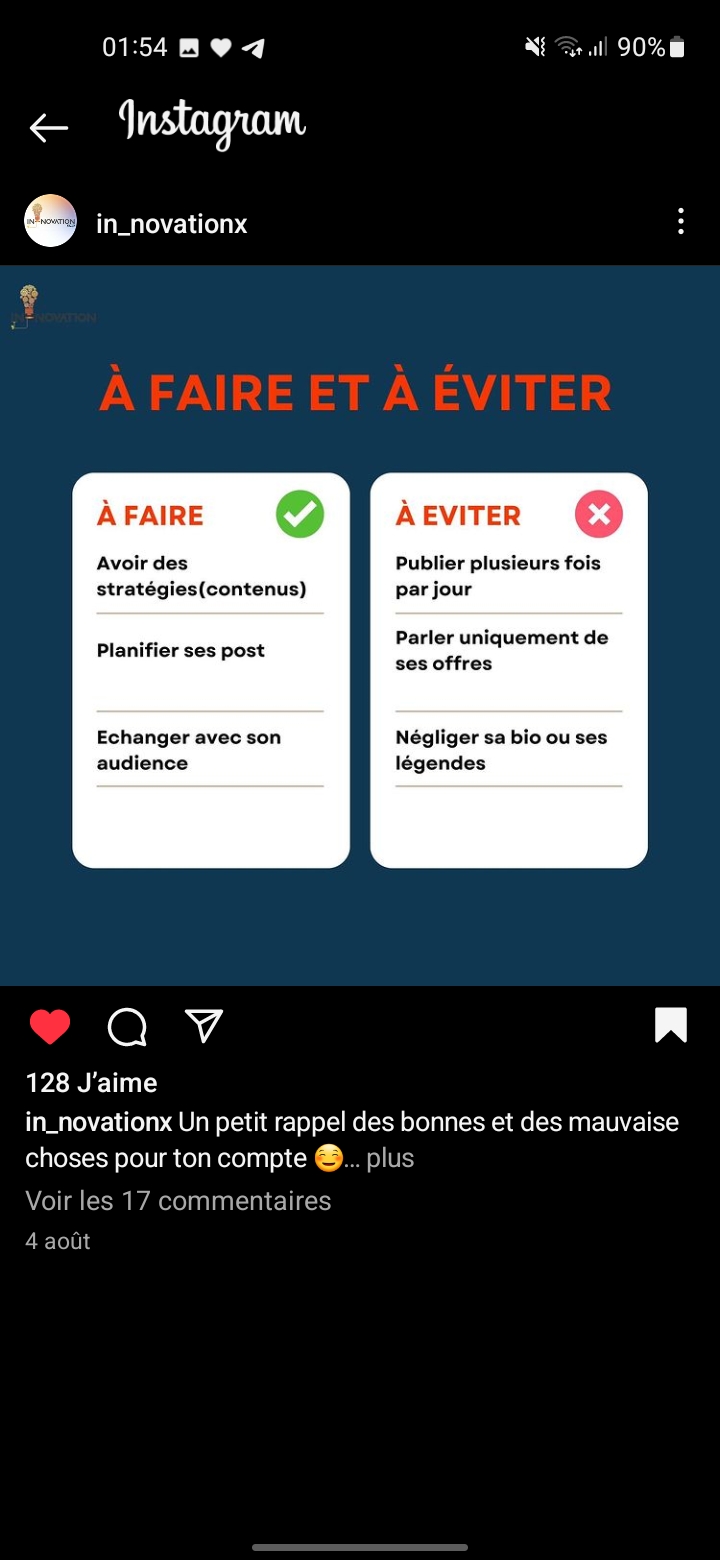
Task: Voir les 17 commentaires
Action: pyautogui.click(x=178, y=1200)
